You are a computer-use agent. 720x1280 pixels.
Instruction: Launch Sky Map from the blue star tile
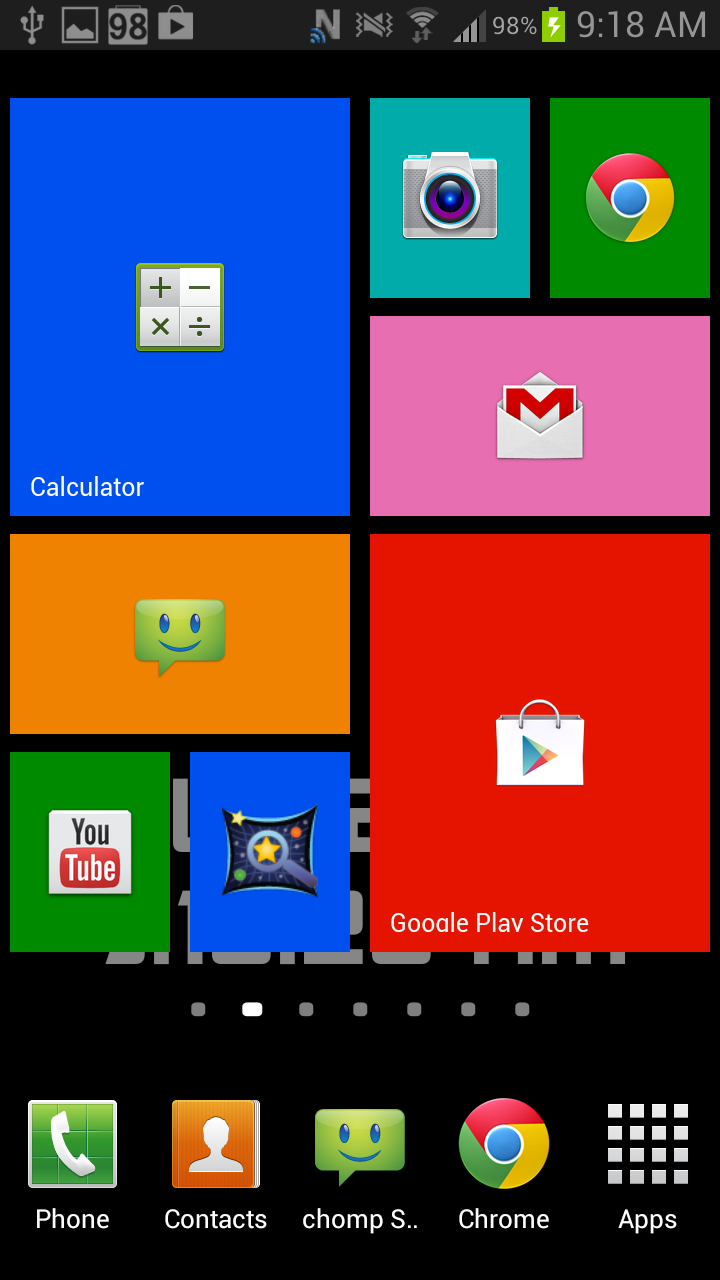269,851
